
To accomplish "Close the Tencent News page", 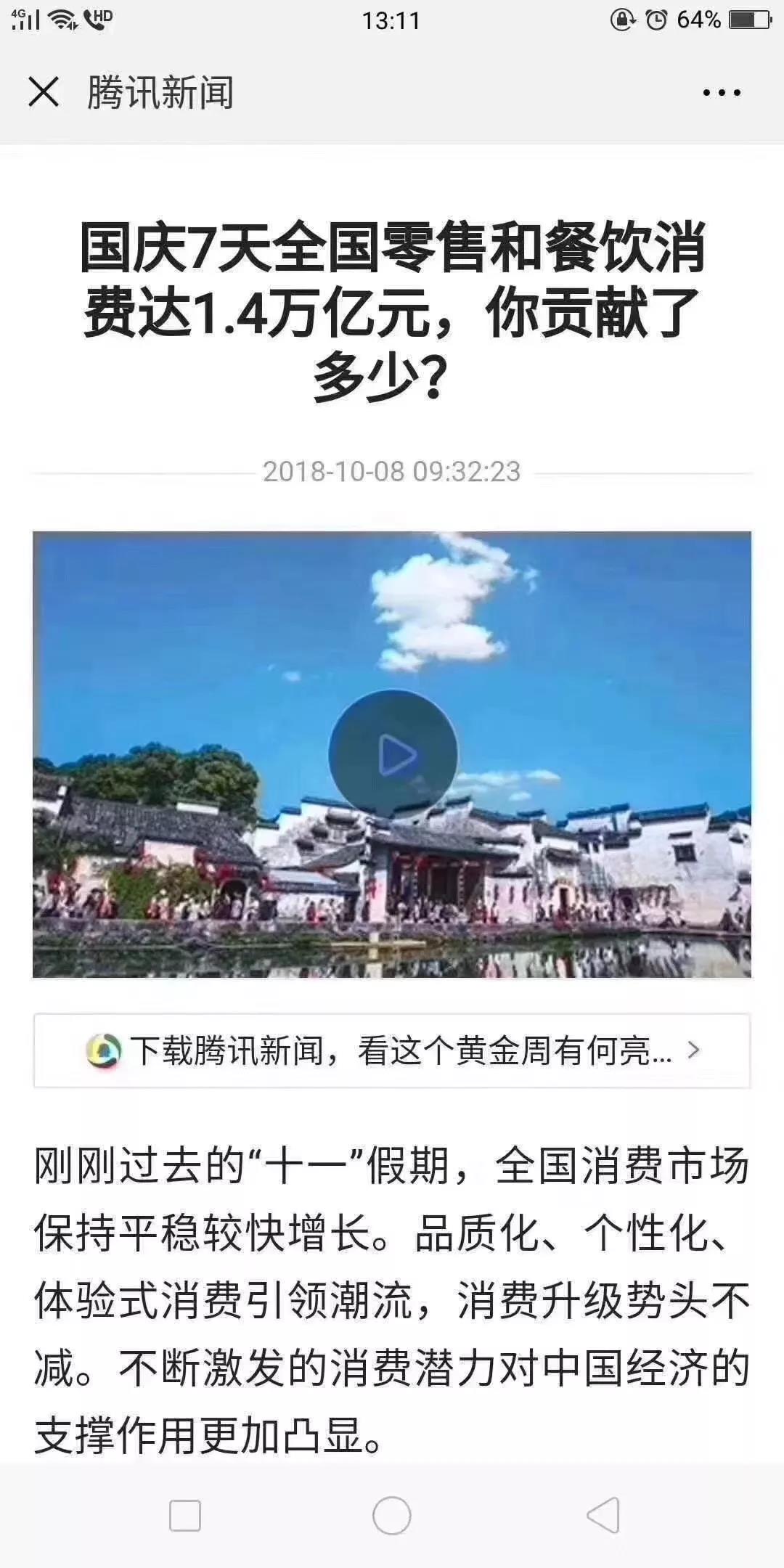I will click(x=44, y=93).
